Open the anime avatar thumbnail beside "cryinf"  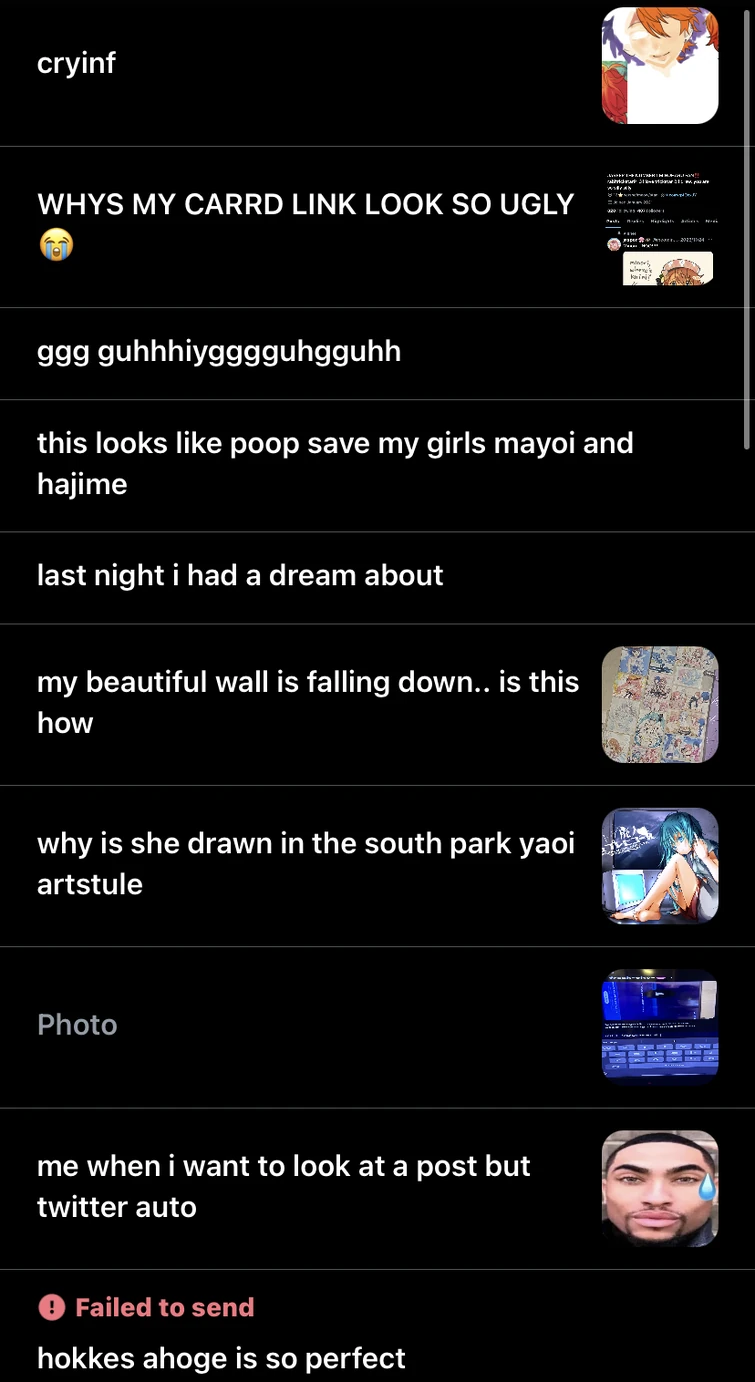point(660,65)
